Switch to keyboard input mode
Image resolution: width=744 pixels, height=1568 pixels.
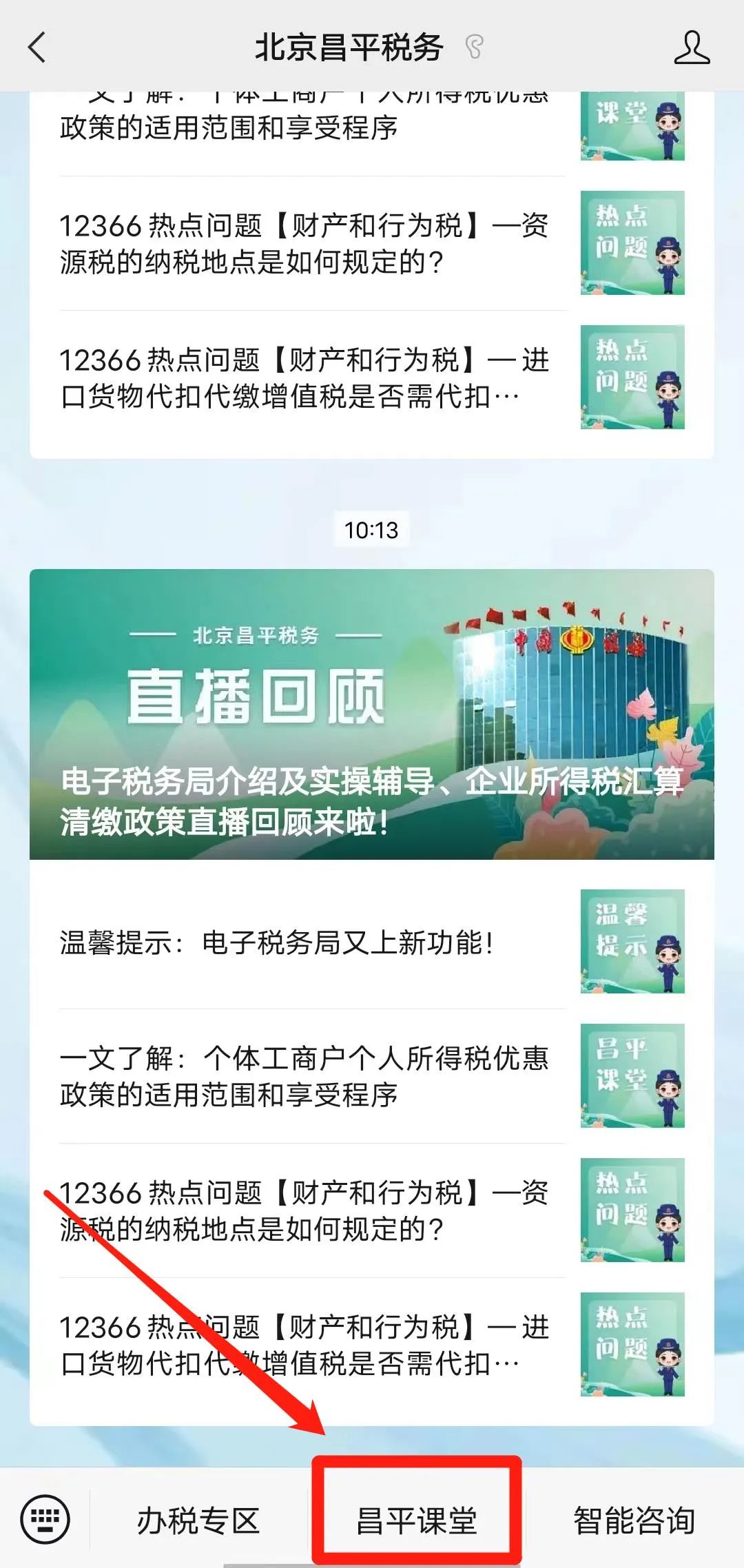tap(45, 1519)
